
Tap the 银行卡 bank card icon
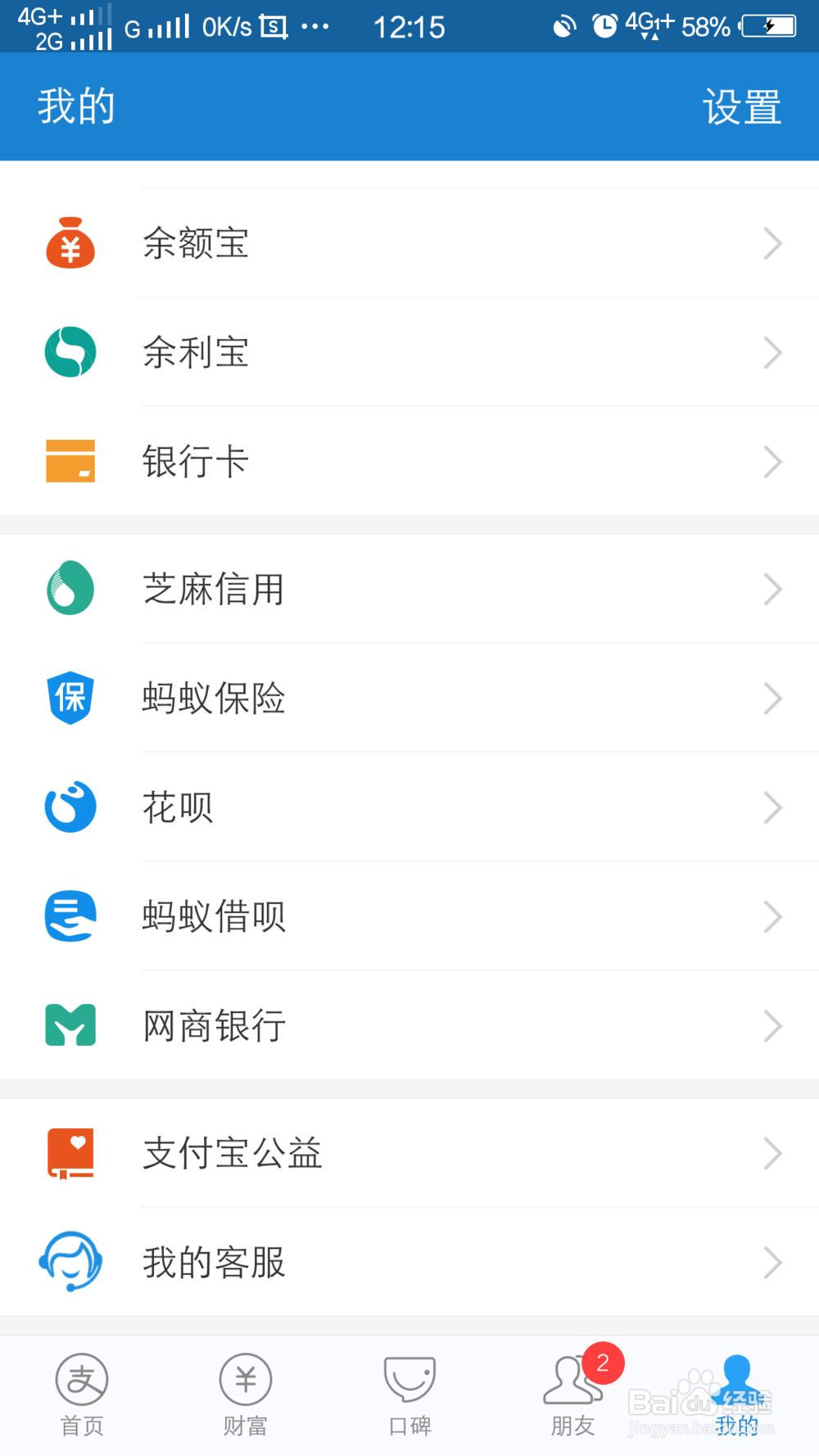click(70, 461)
